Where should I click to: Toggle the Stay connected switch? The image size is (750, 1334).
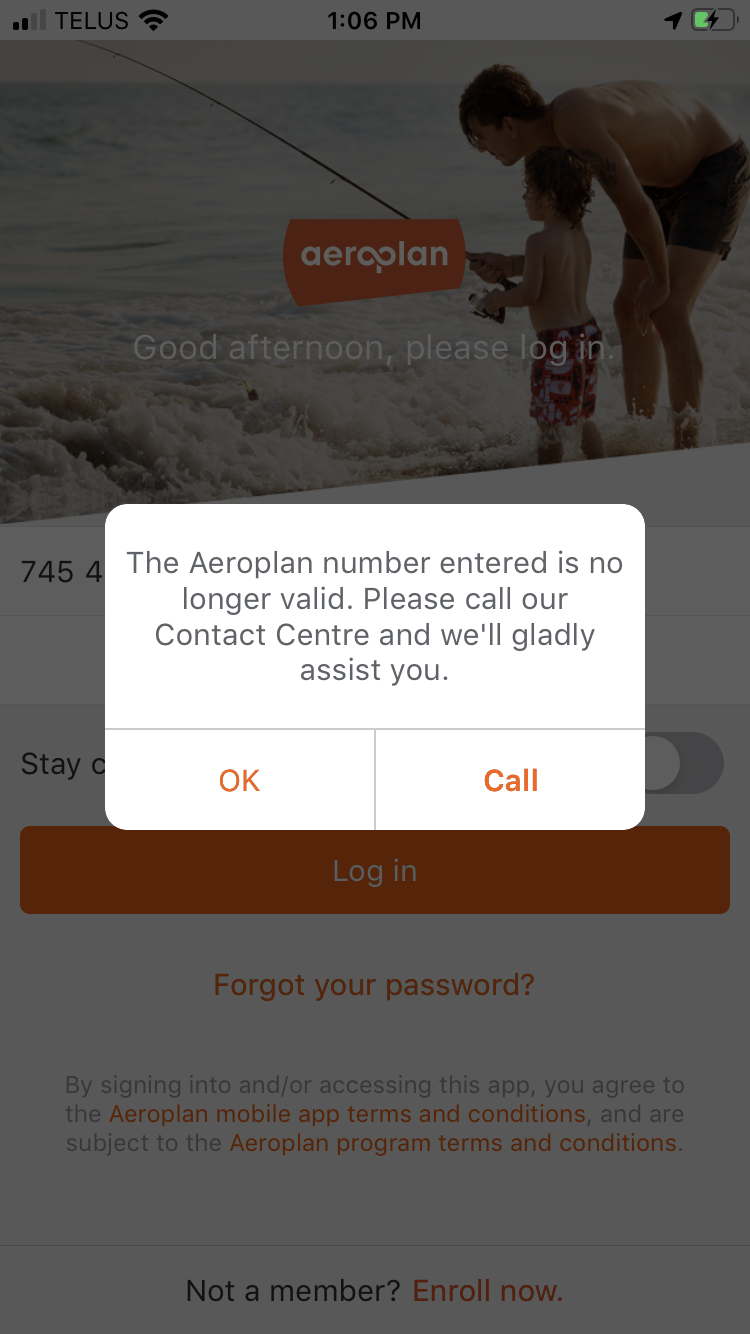(x=682, y=763)
